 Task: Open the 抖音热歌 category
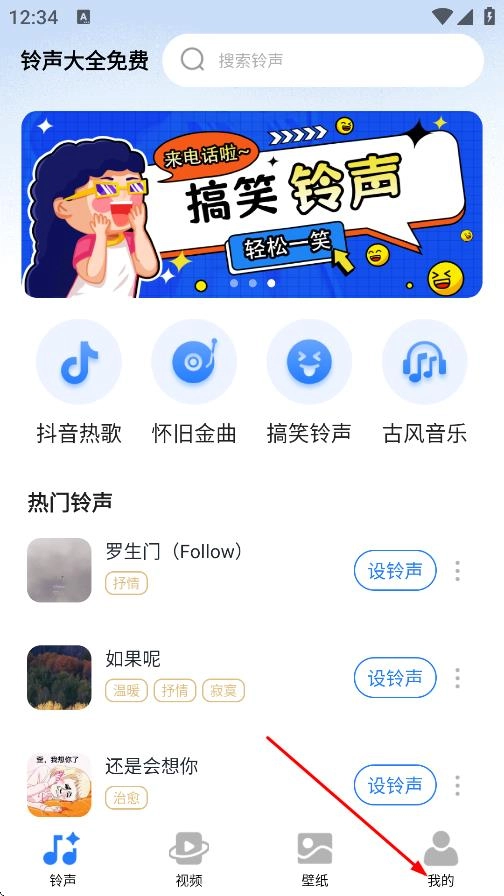[x=79, y=382]
